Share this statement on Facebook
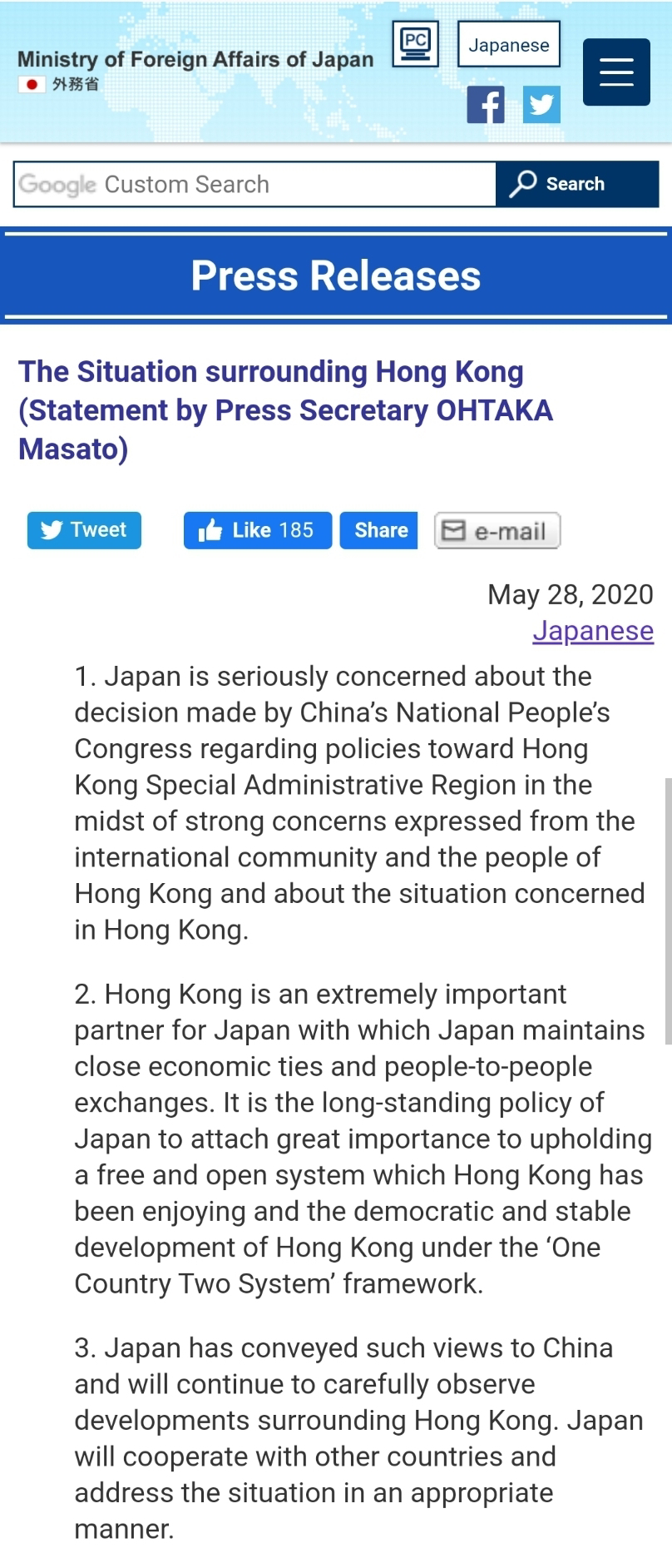Image resolution: width=672 pixels, height=1568 pixels. point(379,530)
